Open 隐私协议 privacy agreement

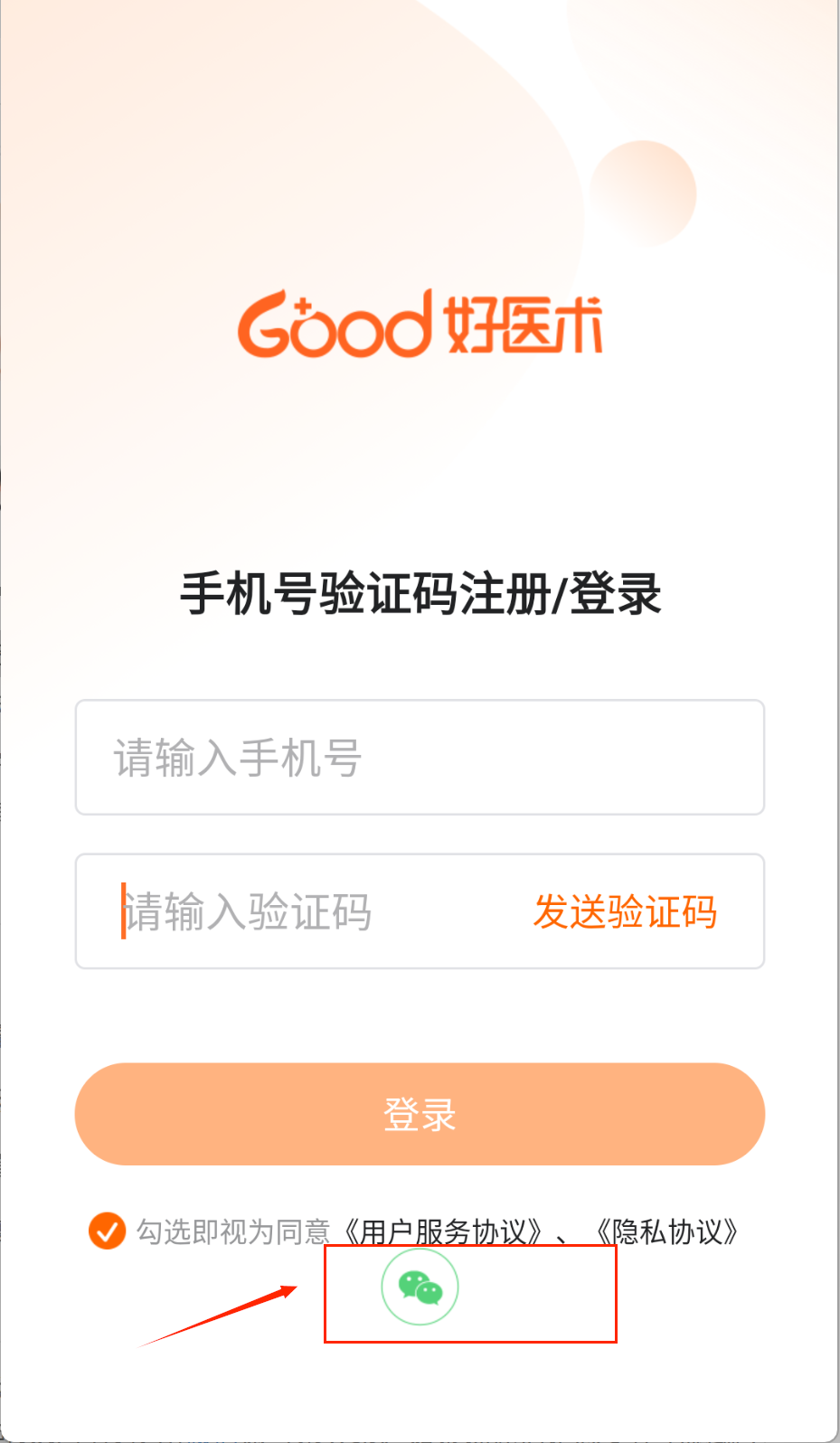pyautogui.click(x=669, y=1231)
